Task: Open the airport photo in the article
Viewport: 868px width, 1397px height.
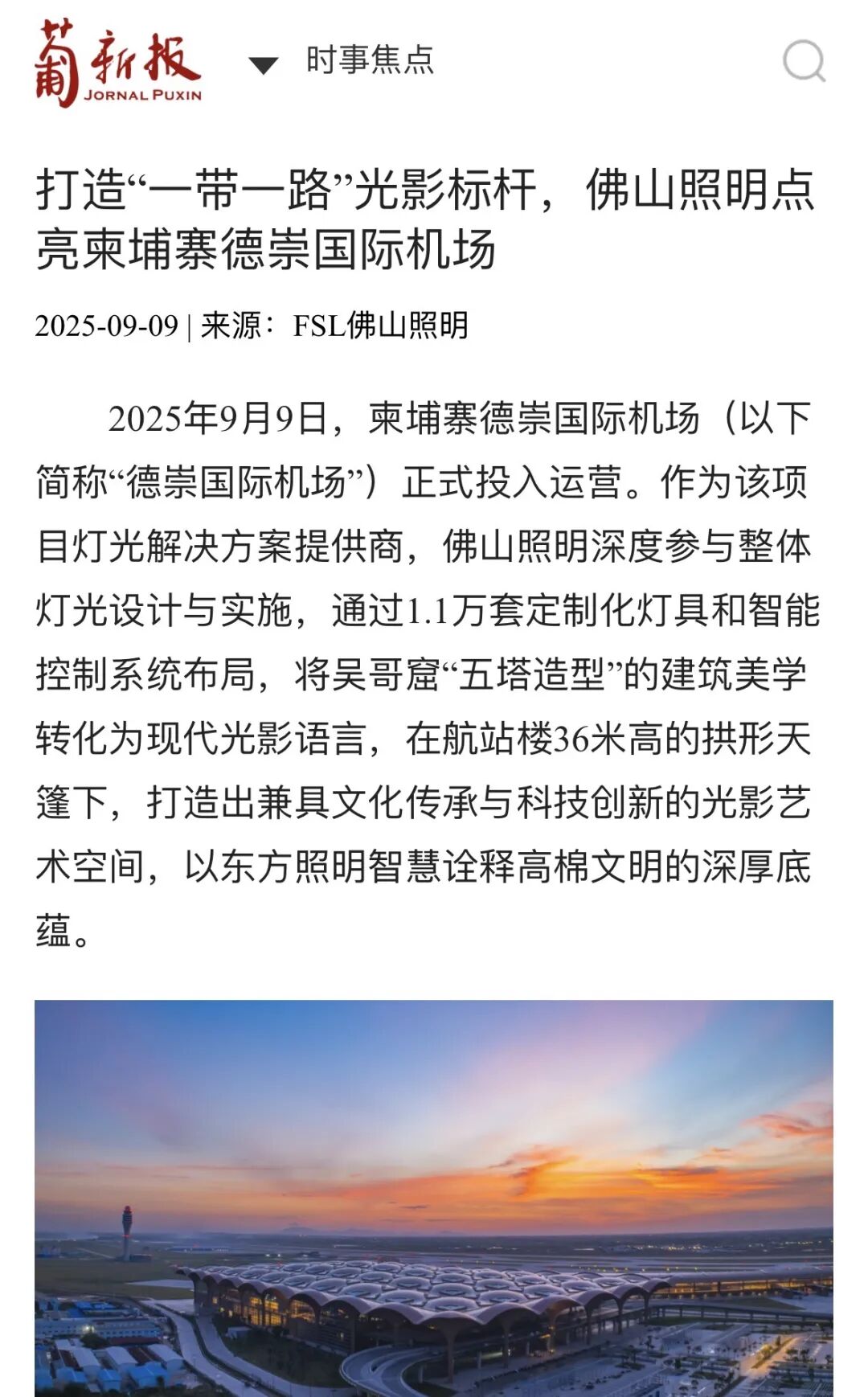Action: coord(434,1198)
